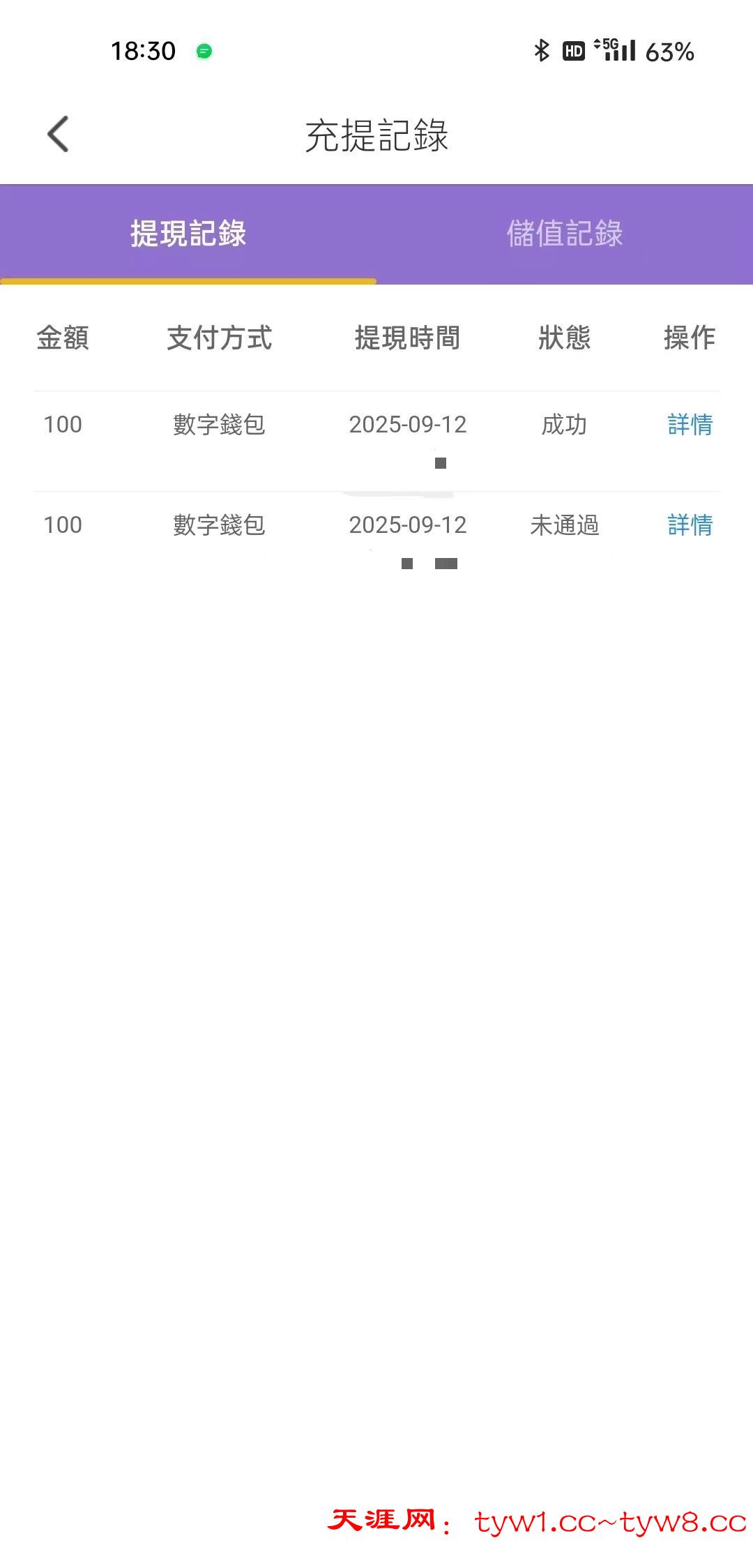Open 詳情 for the 成功 withdrawal
Viewport: 753px width, 1568px height.
(690, 424)
